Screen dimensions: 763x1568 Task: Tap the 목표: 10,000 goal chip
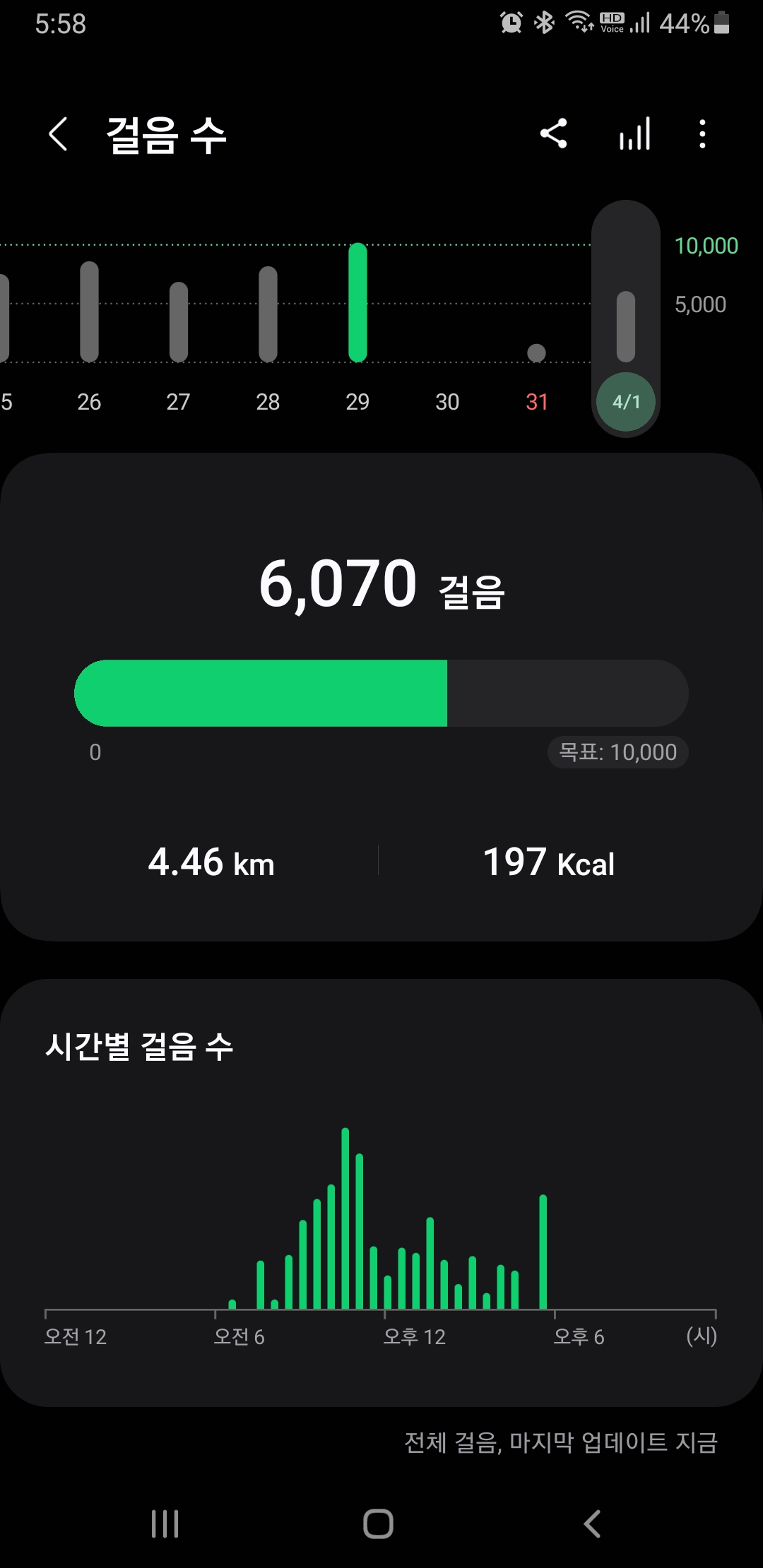[x=617, y=752]
